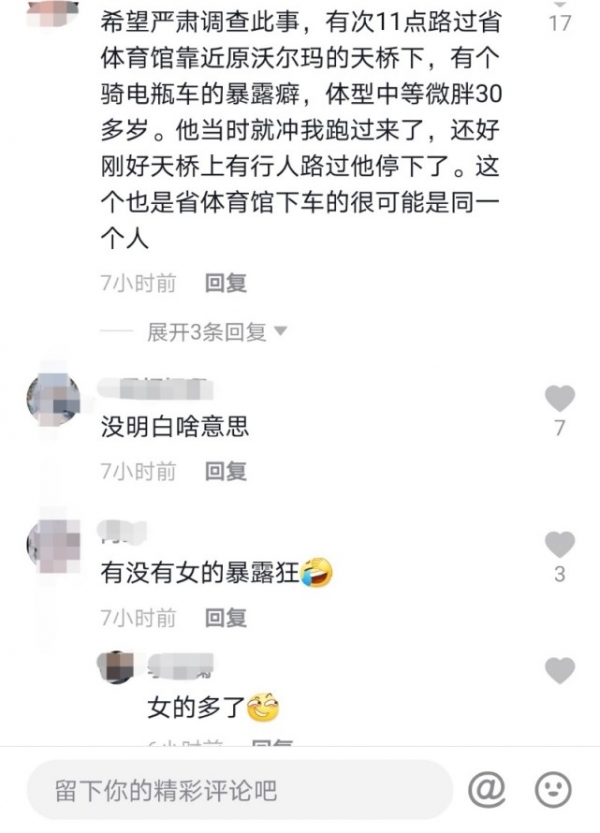Mention someone with the @ icon
Viewport: 600px width, 833px height.
[x=487, y=790]
